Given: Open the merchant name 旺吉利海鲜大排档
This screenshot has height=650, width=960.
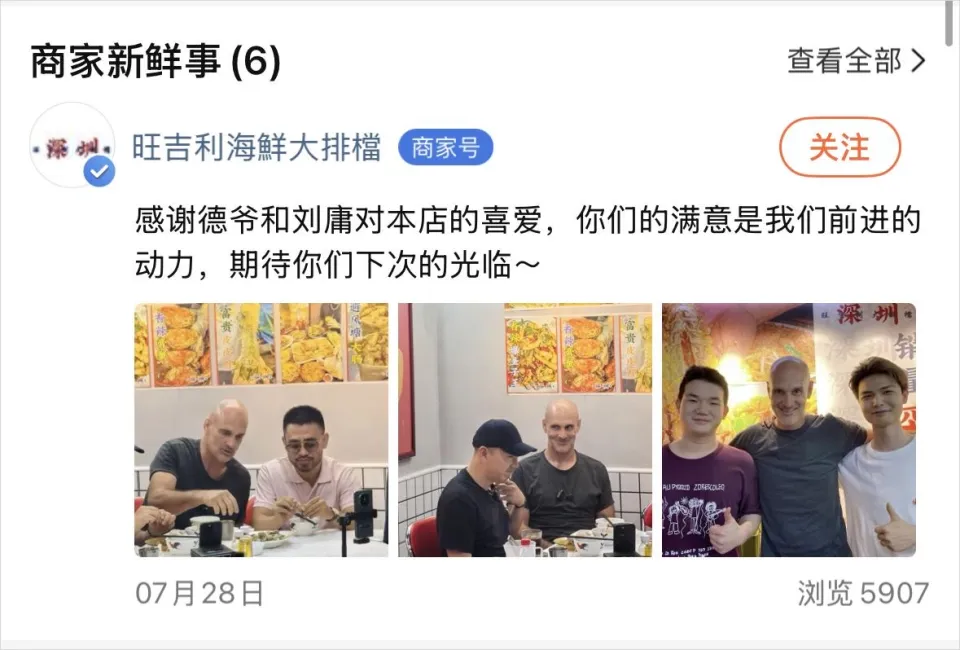Looking at the screenshot, I should pos(257,149).
